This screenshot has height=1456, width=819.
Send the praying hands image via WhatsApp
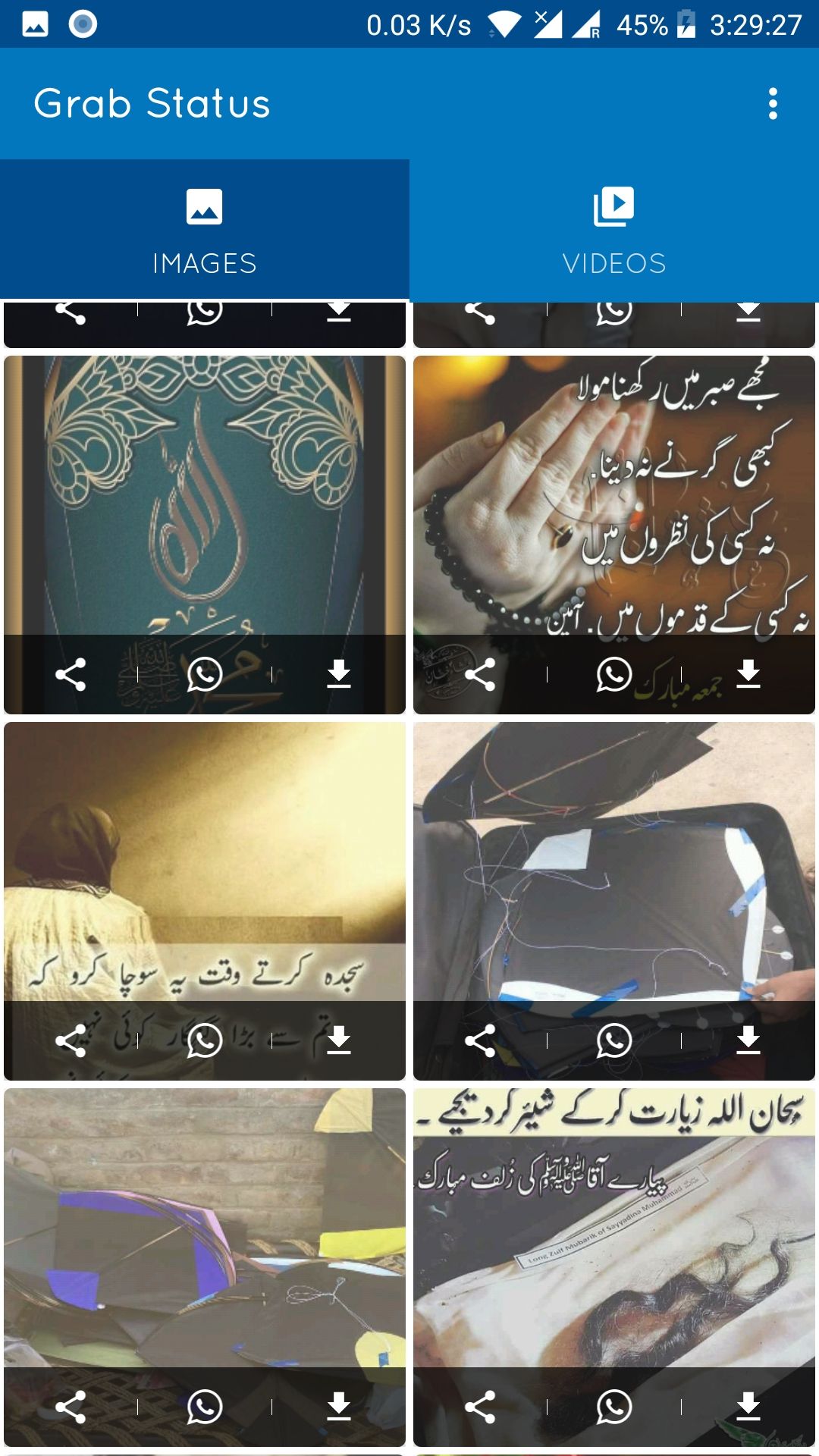point(614,674)
